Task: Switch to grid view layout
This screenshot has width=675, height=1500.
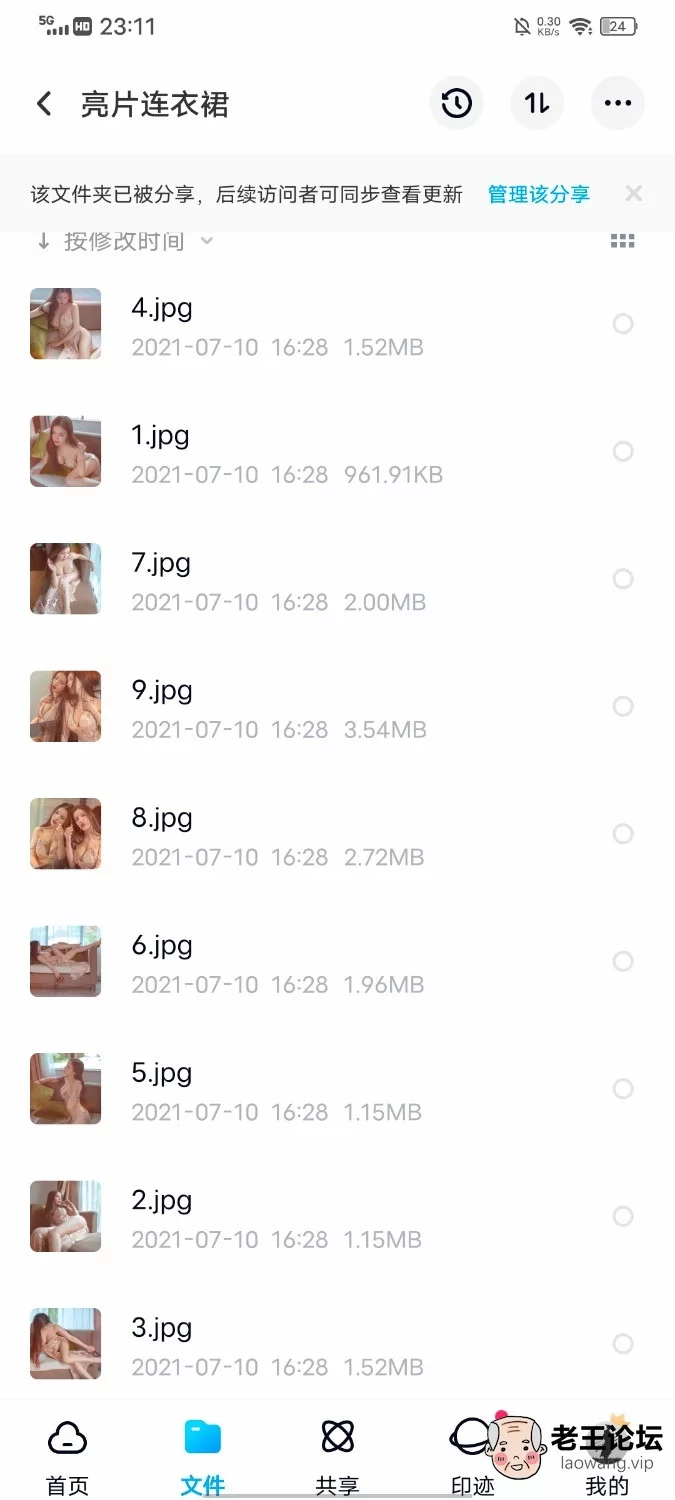Action: [623, 241]
